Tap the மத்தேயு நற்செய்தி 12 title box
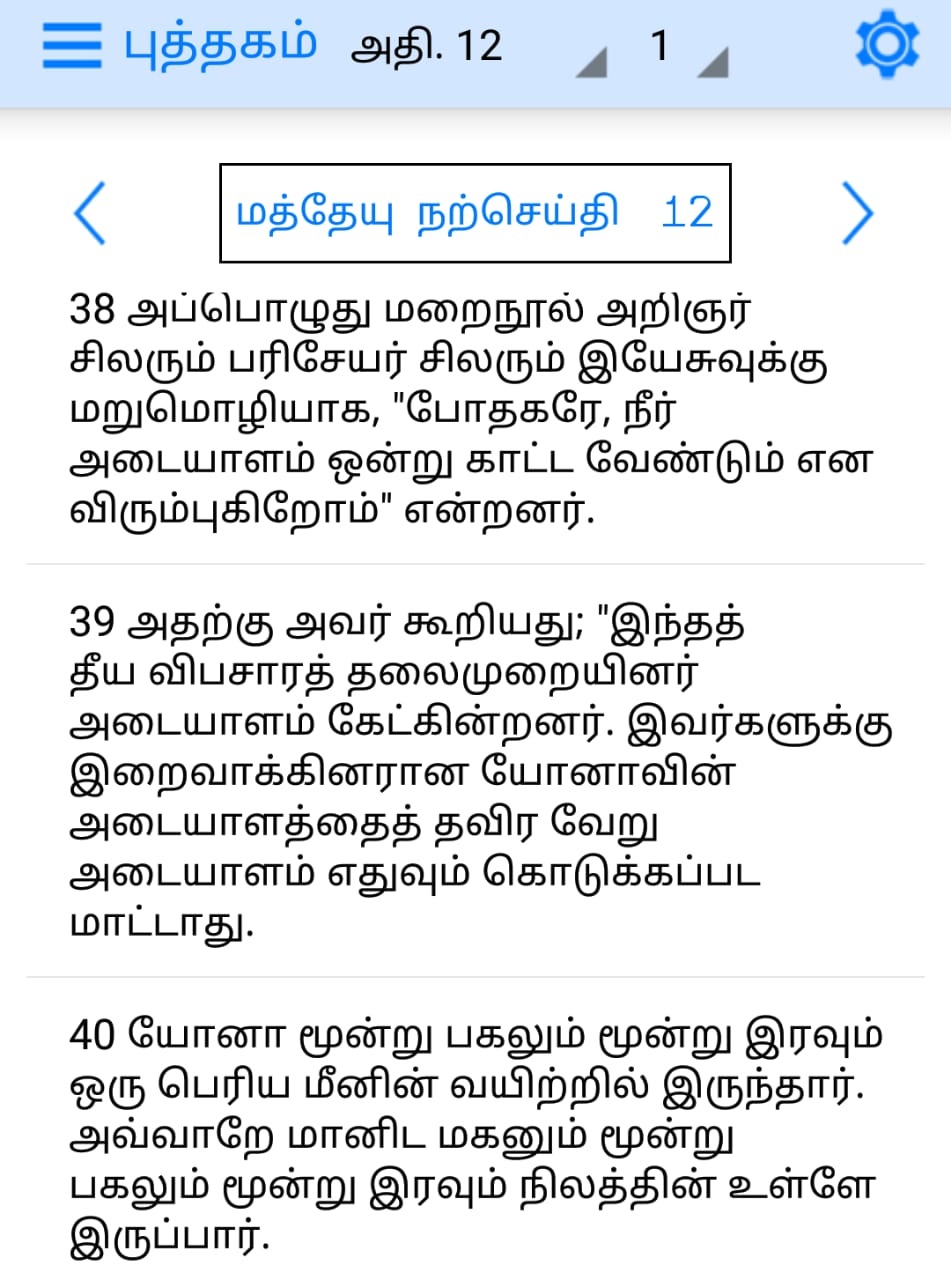 (x=475, y=213)
